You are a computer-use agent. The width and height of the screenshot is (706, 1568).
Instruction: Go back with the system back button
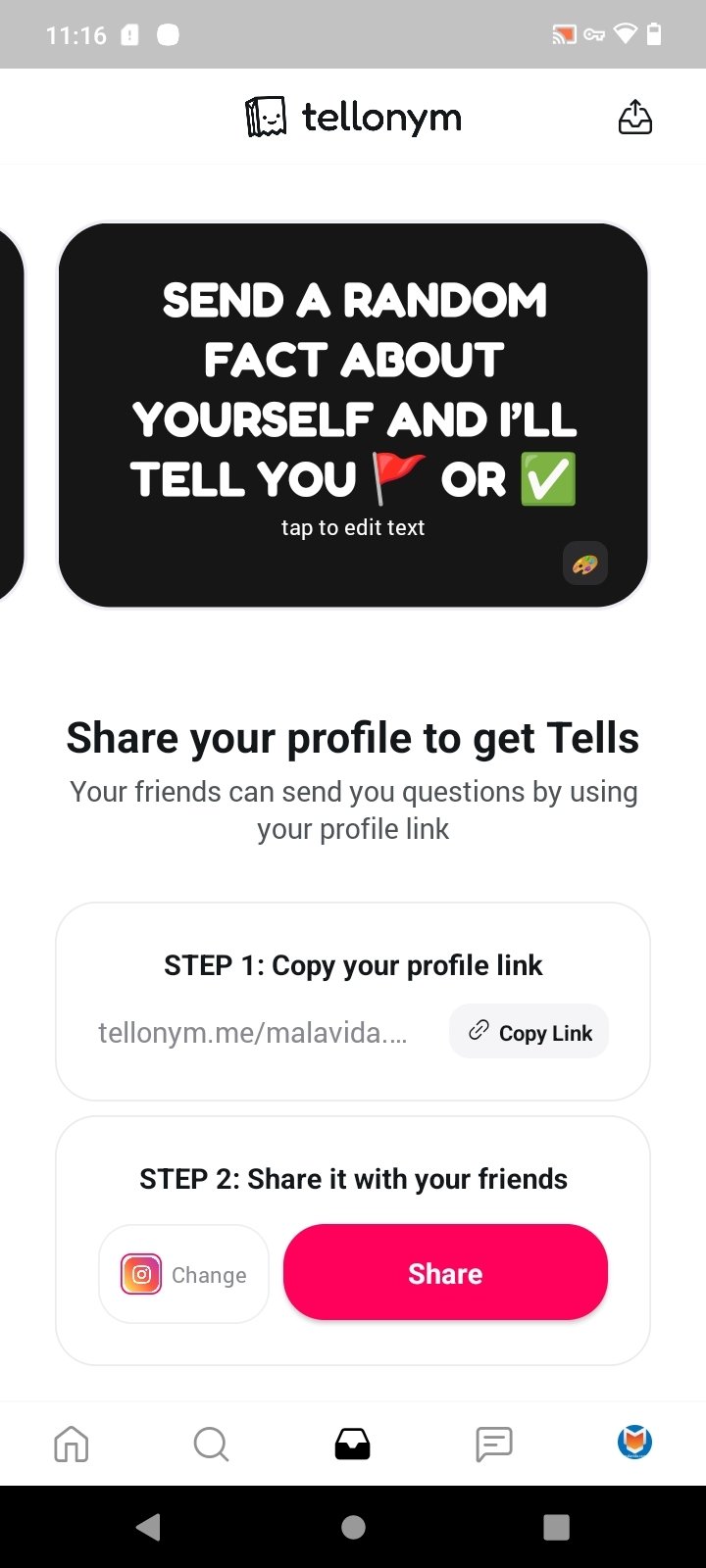click(x=149, y=1527)
